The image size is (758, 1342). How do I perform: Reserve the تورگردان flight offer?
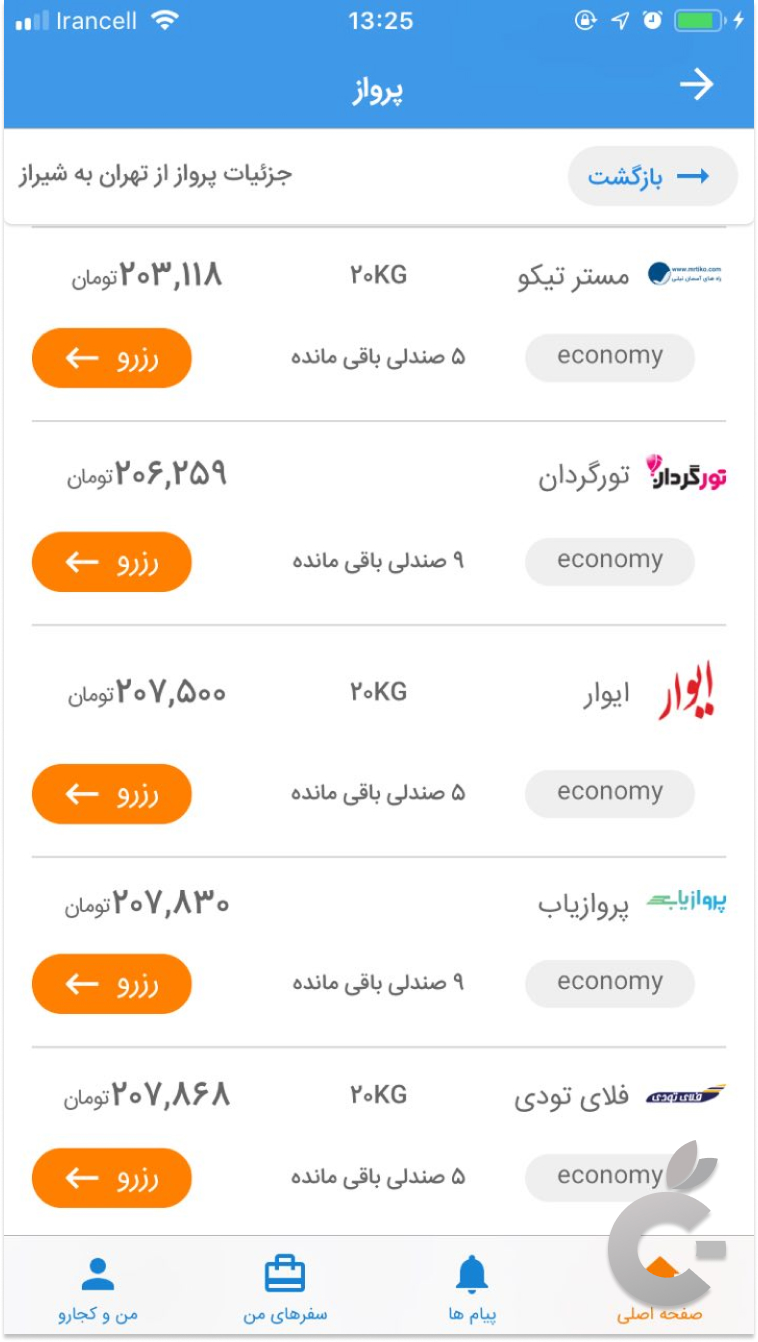pyautogui.click(x=112, y=562)
